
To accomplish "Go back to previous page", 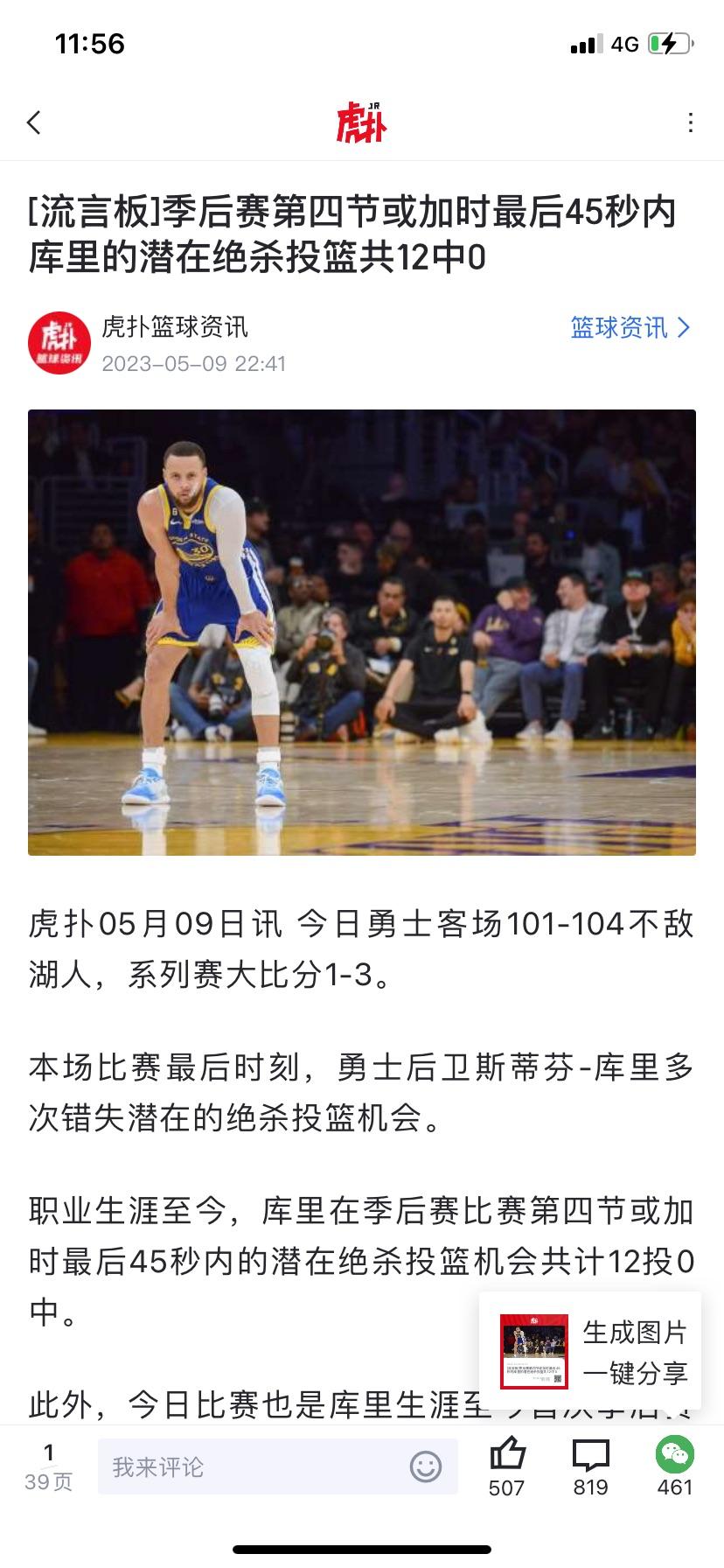I will pyautogui.click(x=35, y=122).
